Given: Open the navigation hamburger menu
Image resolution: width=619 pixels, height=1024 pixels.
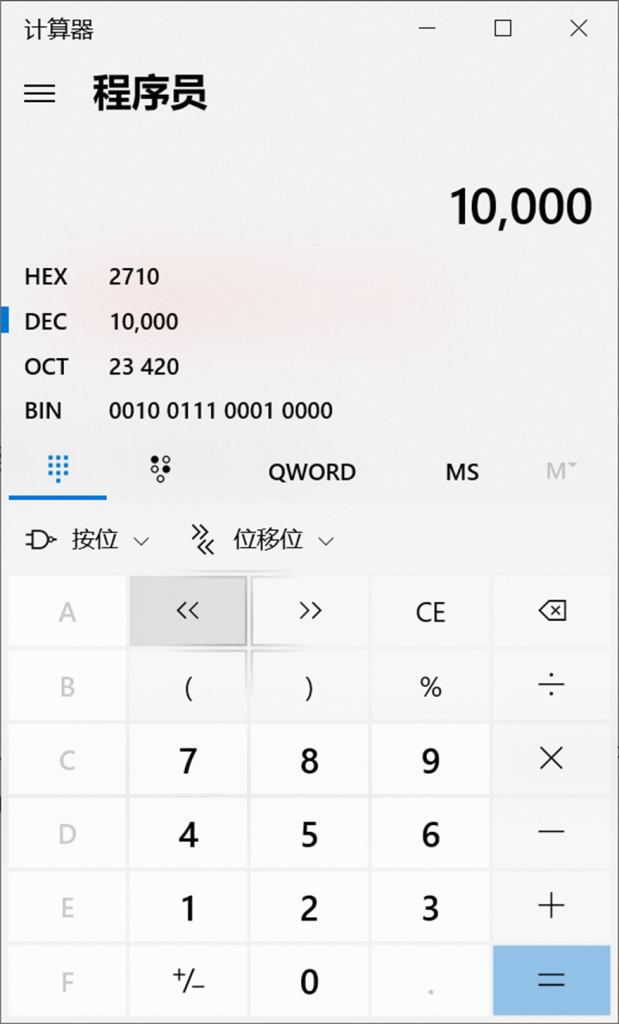Looking at the screenshot, I should (40, 94).
